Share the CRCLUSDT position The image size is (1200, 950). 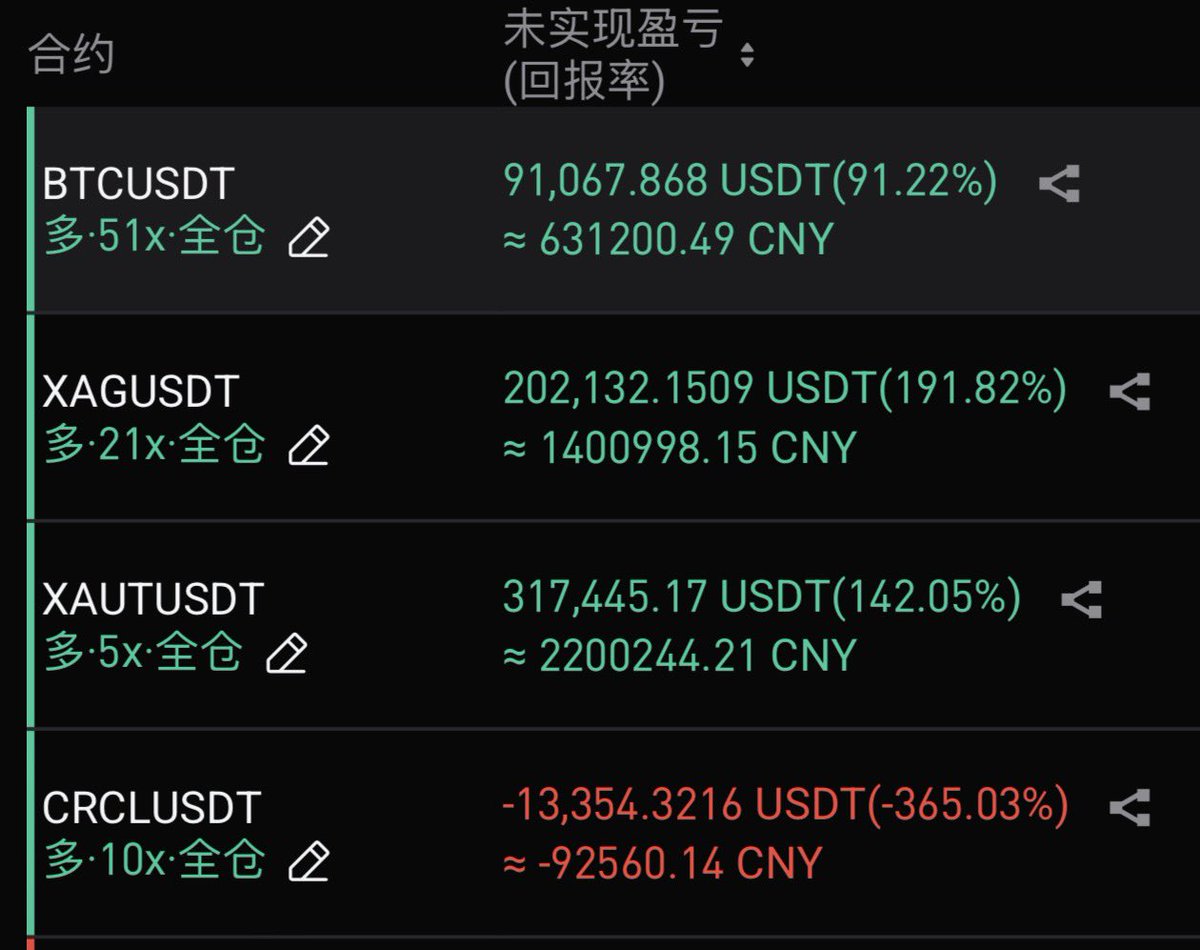tap(1129, 807)
